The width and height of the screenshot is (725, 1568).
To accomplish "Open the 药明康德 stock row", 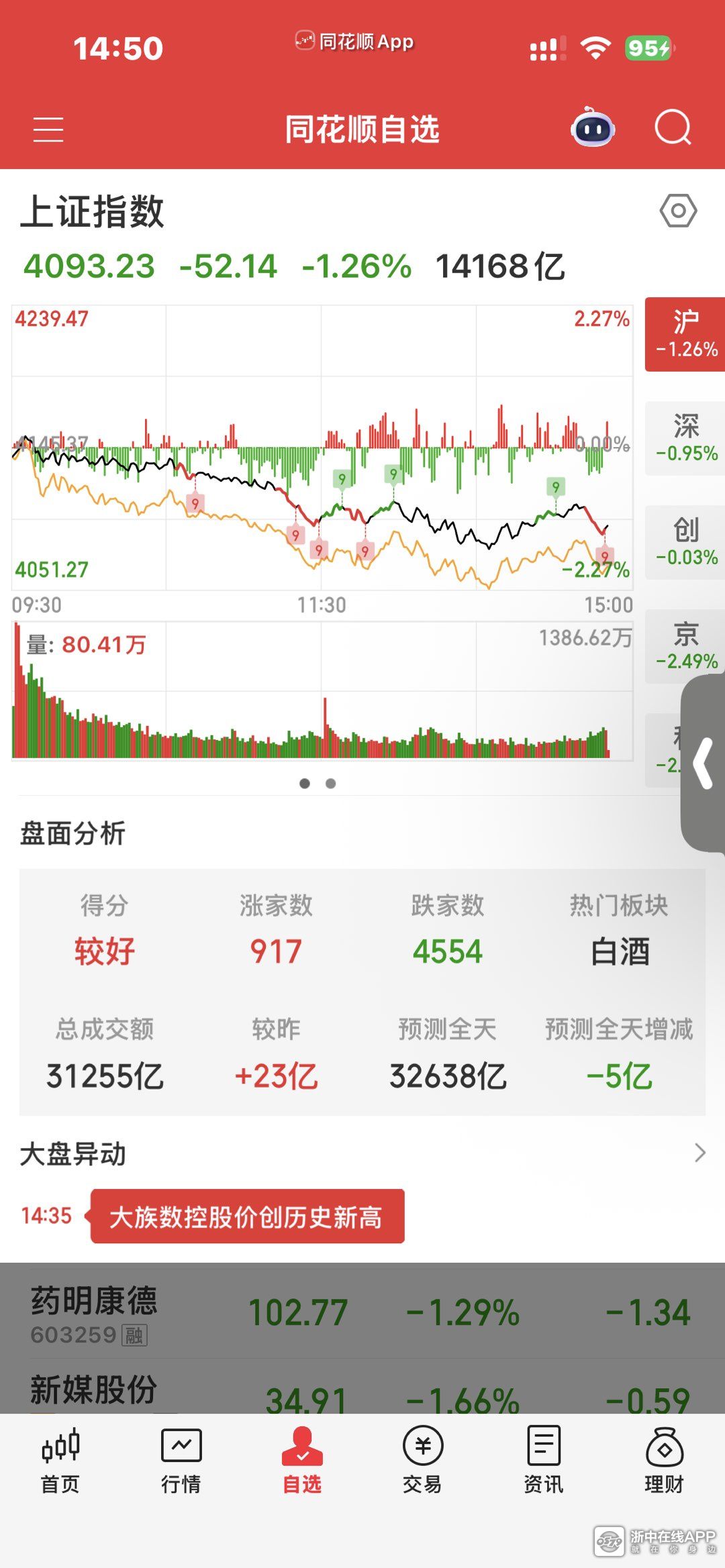I will tap(362, 1312).
